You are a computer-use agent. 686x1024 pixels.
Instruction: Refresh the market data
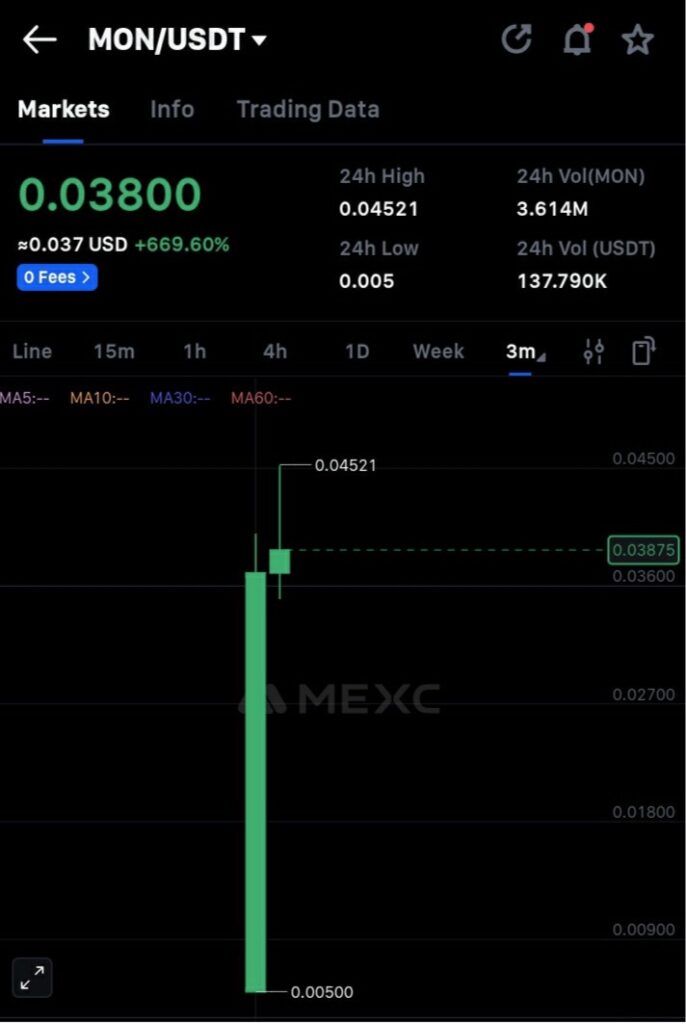click(x=516, y=40)
